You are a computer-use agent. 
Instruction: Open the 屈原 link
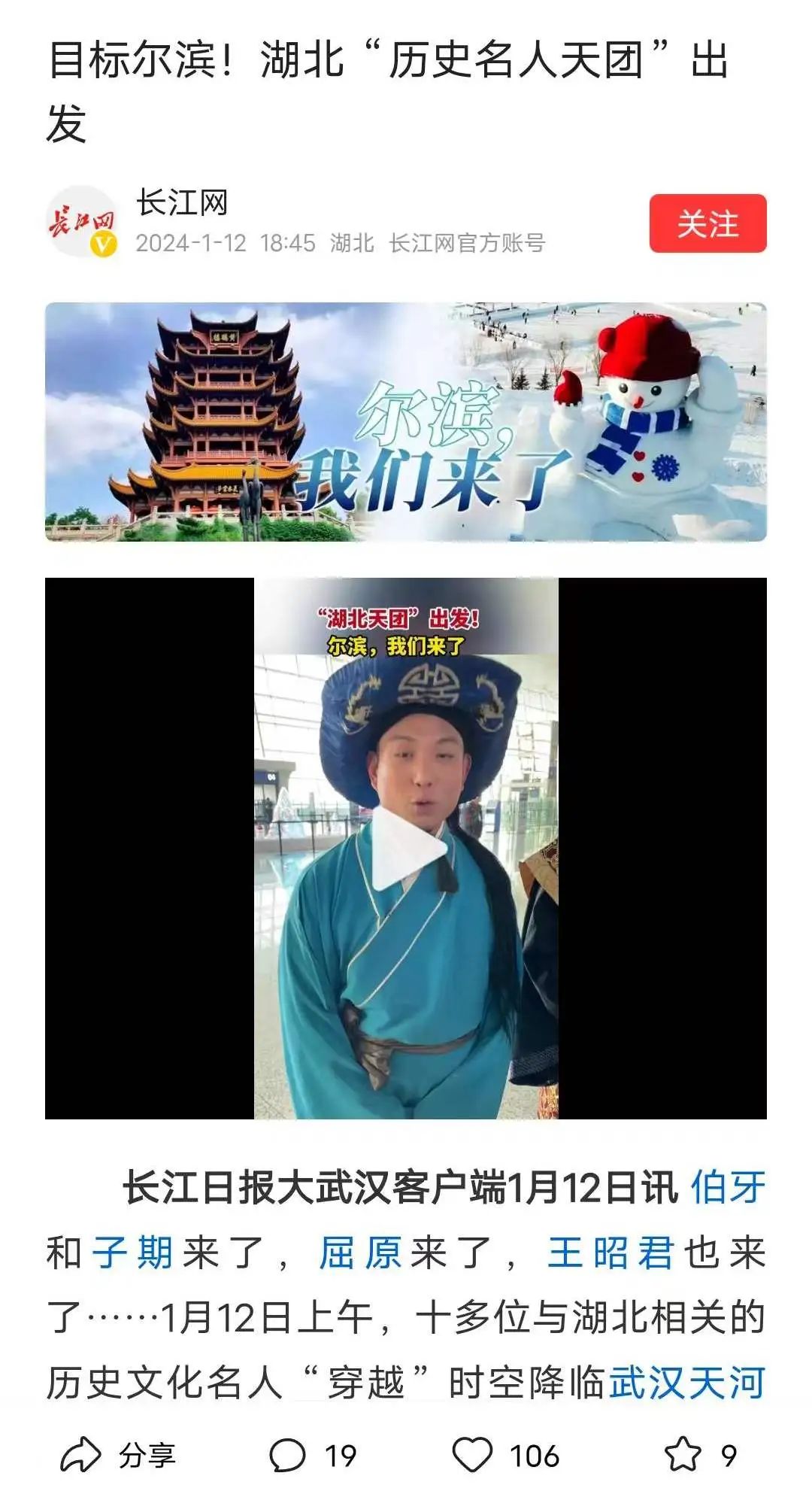359,1253
